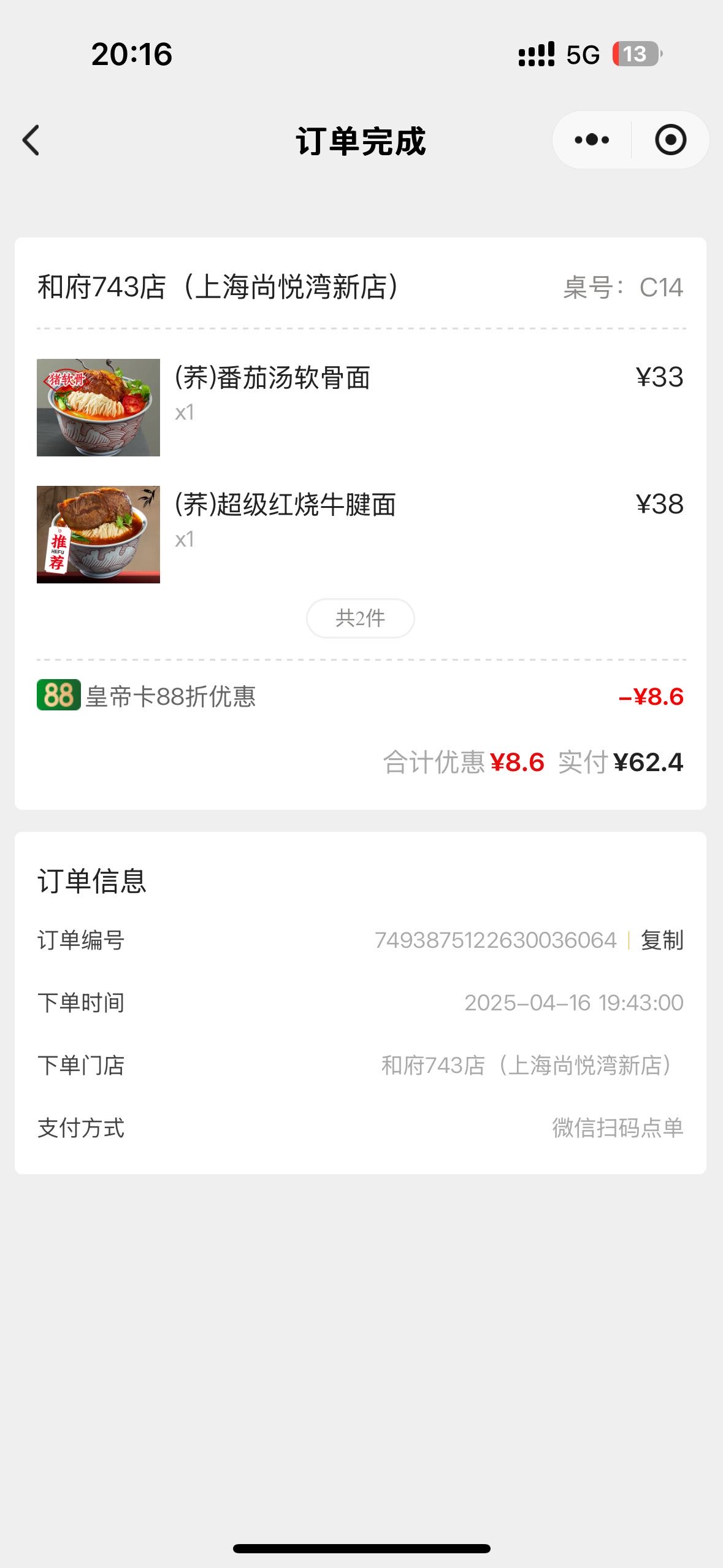The height and width of the screenshot is (1568, 723).
Task: Open the (荞)番茄汤软骨面 item
Action: pos(361,407)
